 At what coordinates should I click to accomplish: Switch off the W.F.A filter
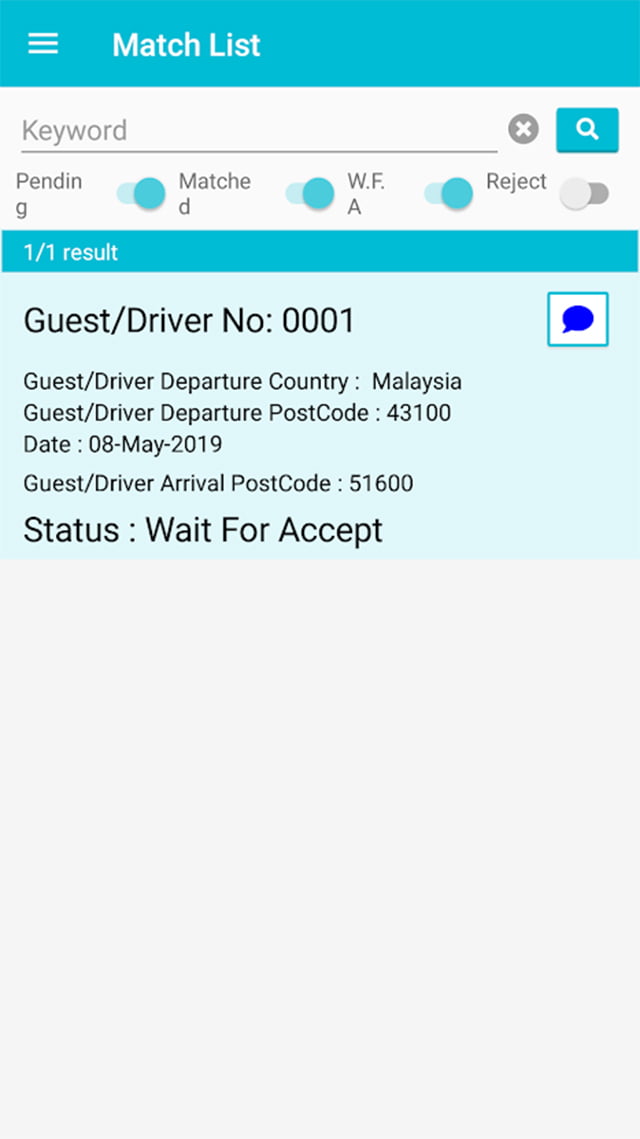pos(449,194)
